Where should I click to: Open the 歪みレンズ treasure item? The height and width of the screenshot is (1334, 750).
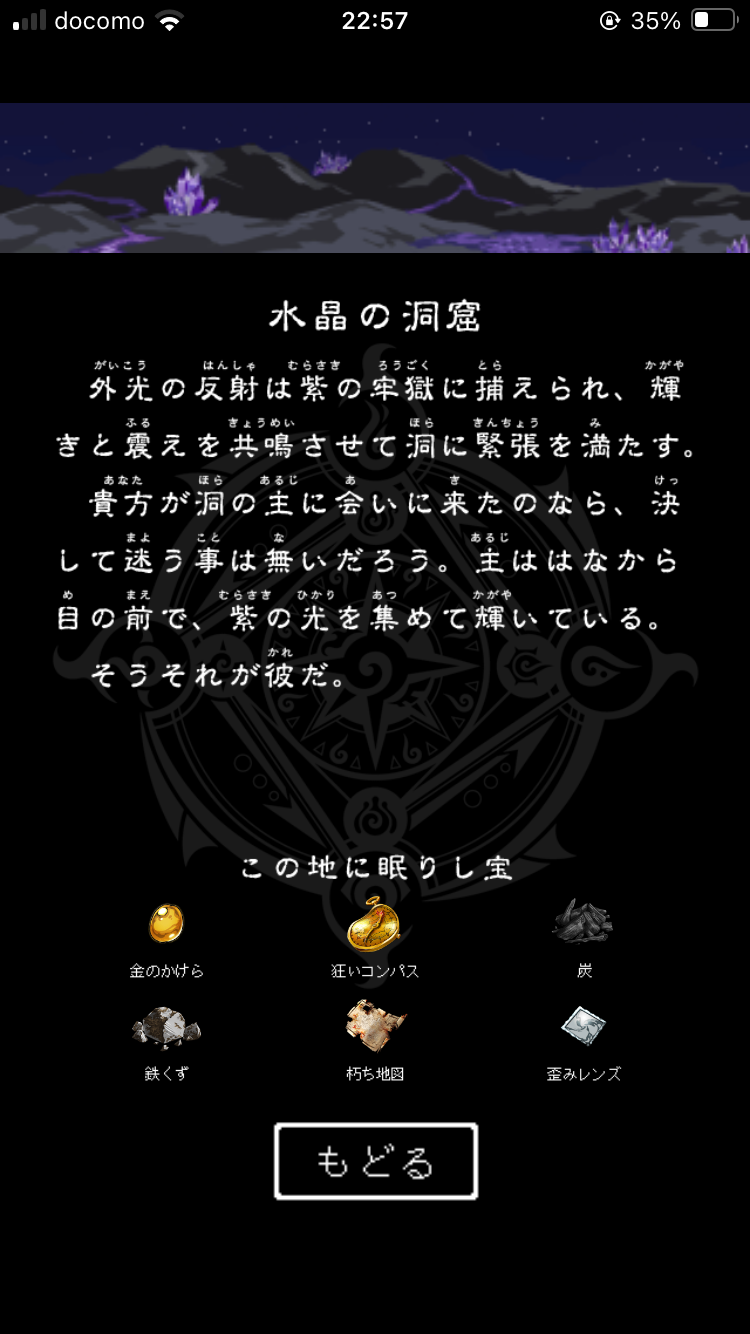pyautogui.click(x=584, y=1042)
